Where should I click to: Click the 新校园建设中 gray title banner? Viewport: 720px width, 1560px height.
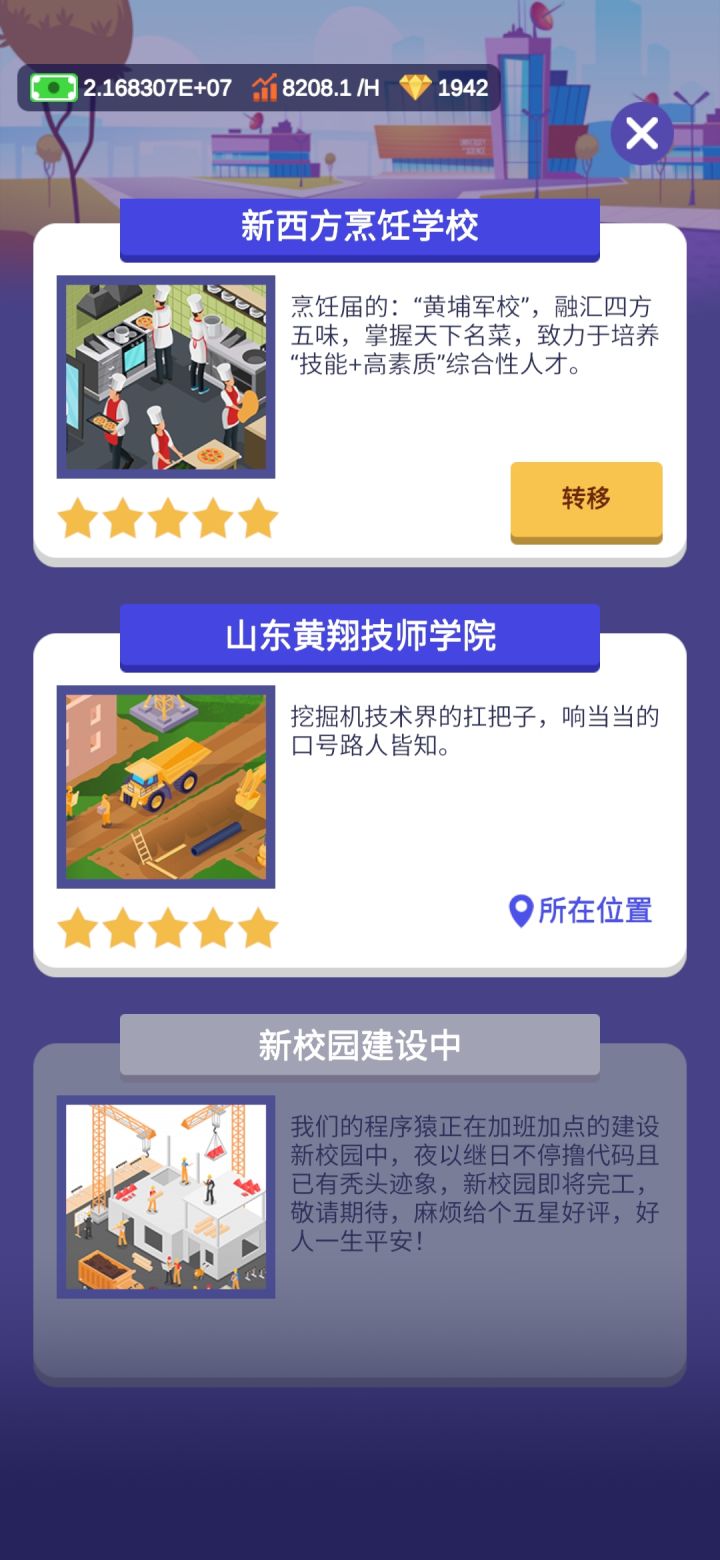pyautogui.click(x=360, y=1043)
